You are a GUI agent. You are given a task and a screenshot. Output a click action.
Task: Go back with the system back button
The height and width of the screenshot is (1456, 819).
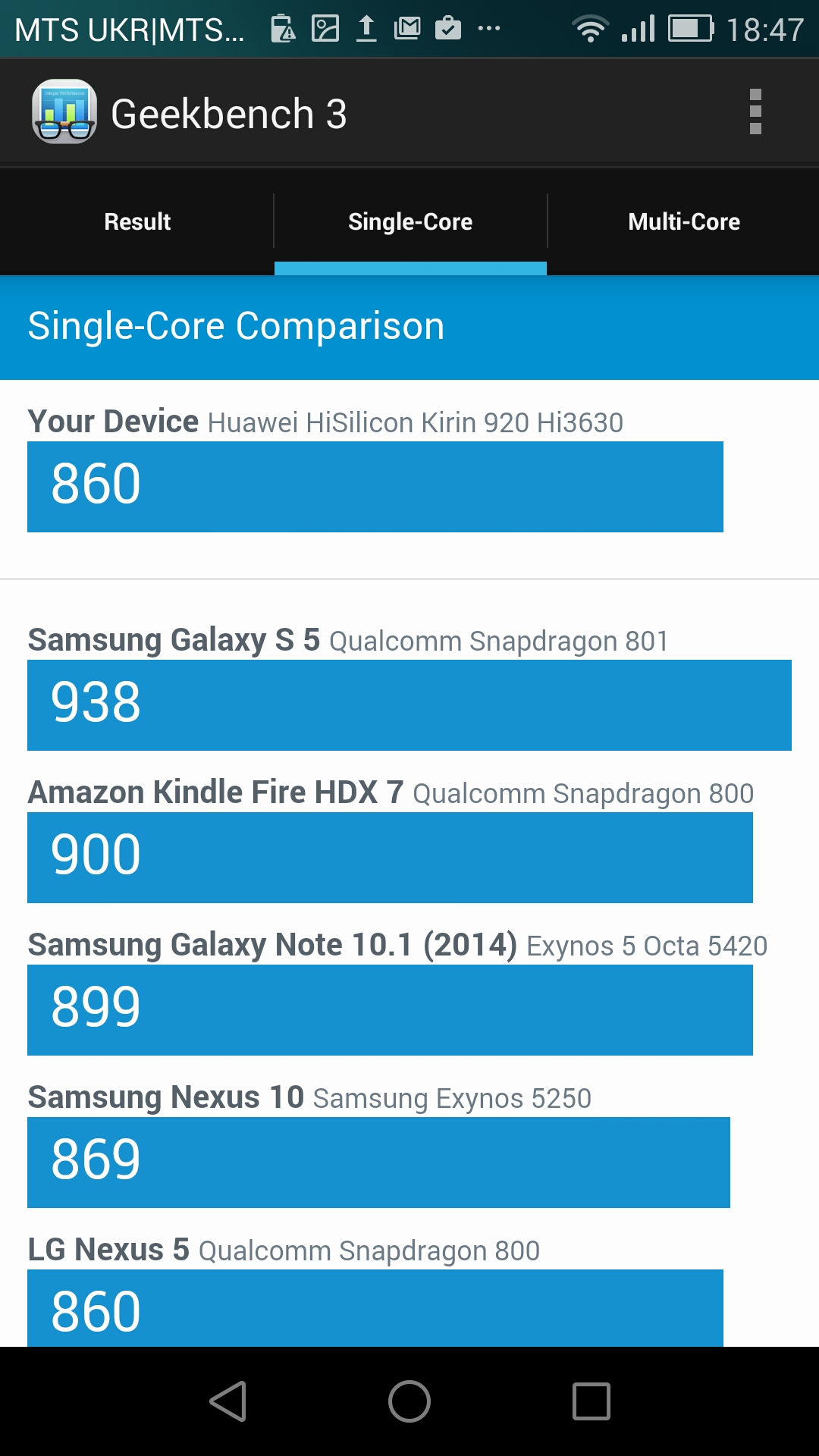tap(228, 1401)
